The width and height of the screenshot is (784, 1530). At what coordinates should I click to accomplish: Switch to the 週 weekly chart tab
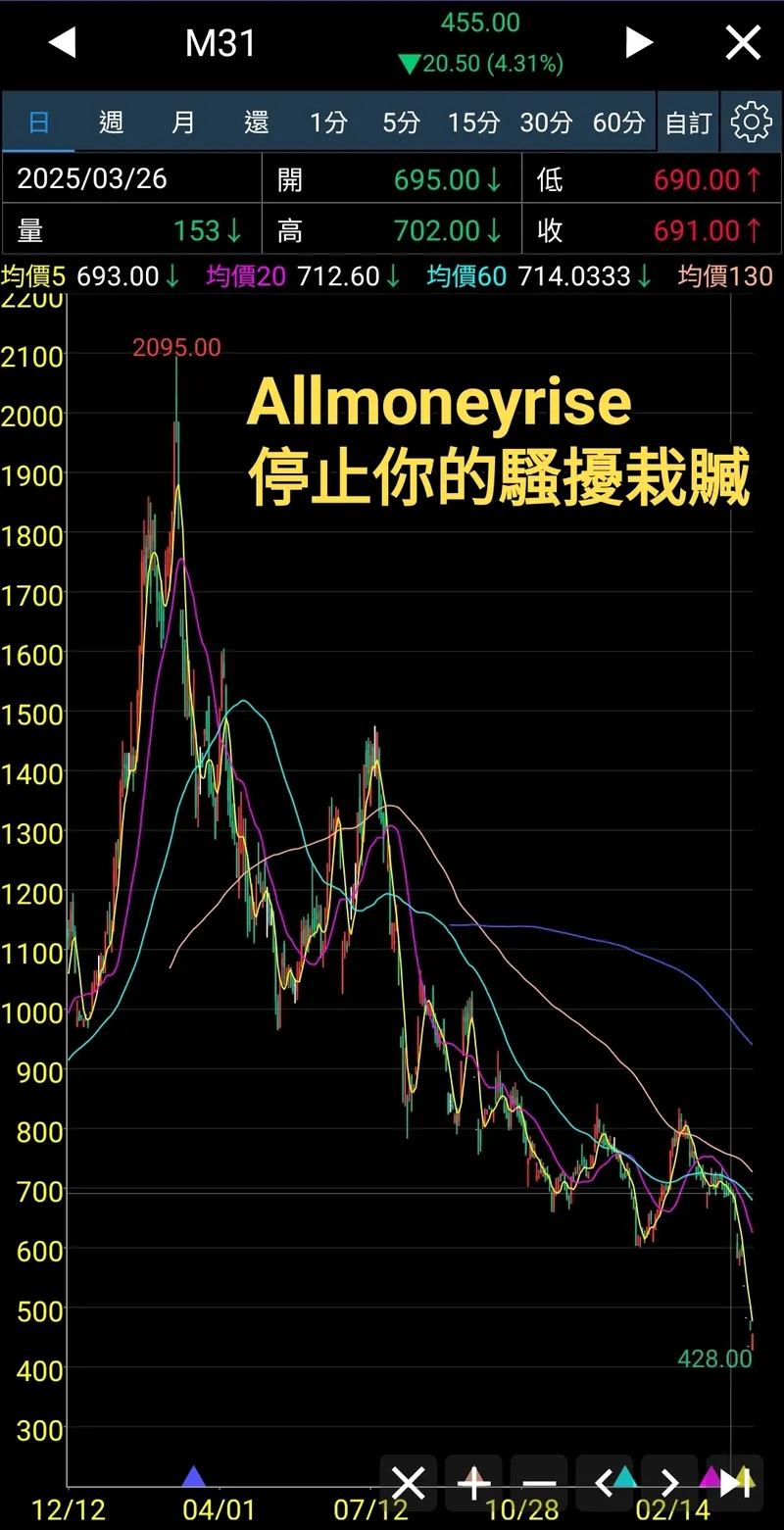111,123
